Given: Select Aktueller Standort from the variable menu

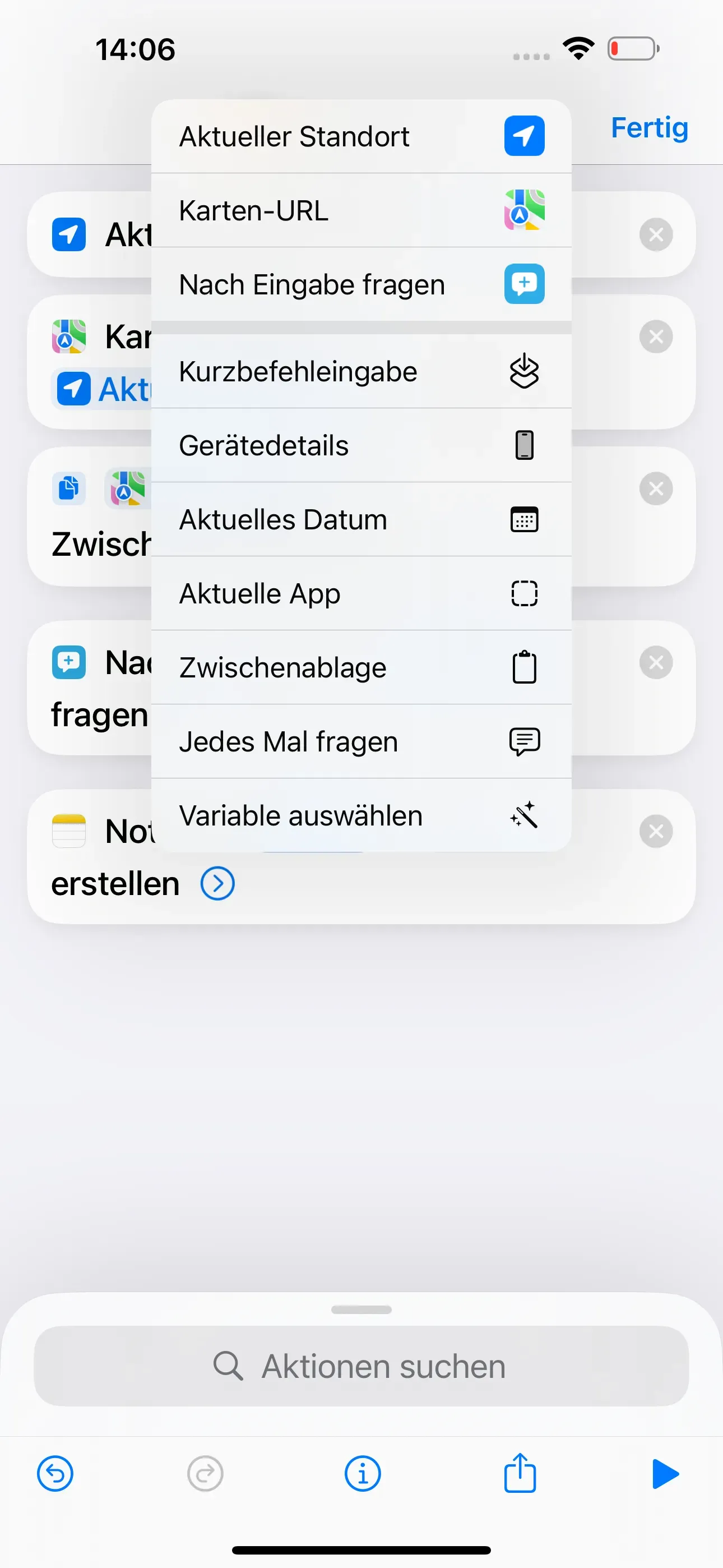Looking at the screenshot, I should [360, 136].
